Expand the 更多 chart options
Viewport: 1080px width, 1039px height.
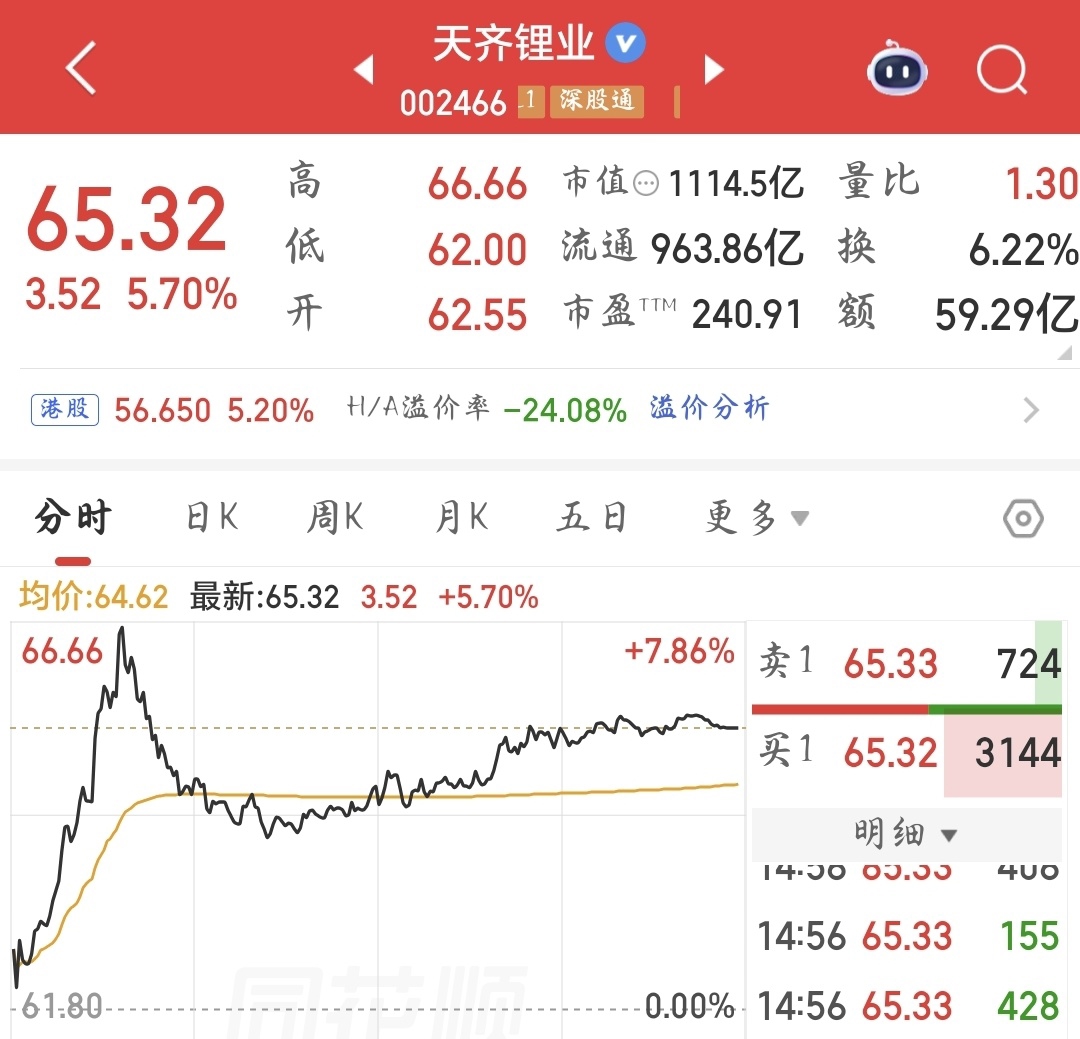[756, 518]
